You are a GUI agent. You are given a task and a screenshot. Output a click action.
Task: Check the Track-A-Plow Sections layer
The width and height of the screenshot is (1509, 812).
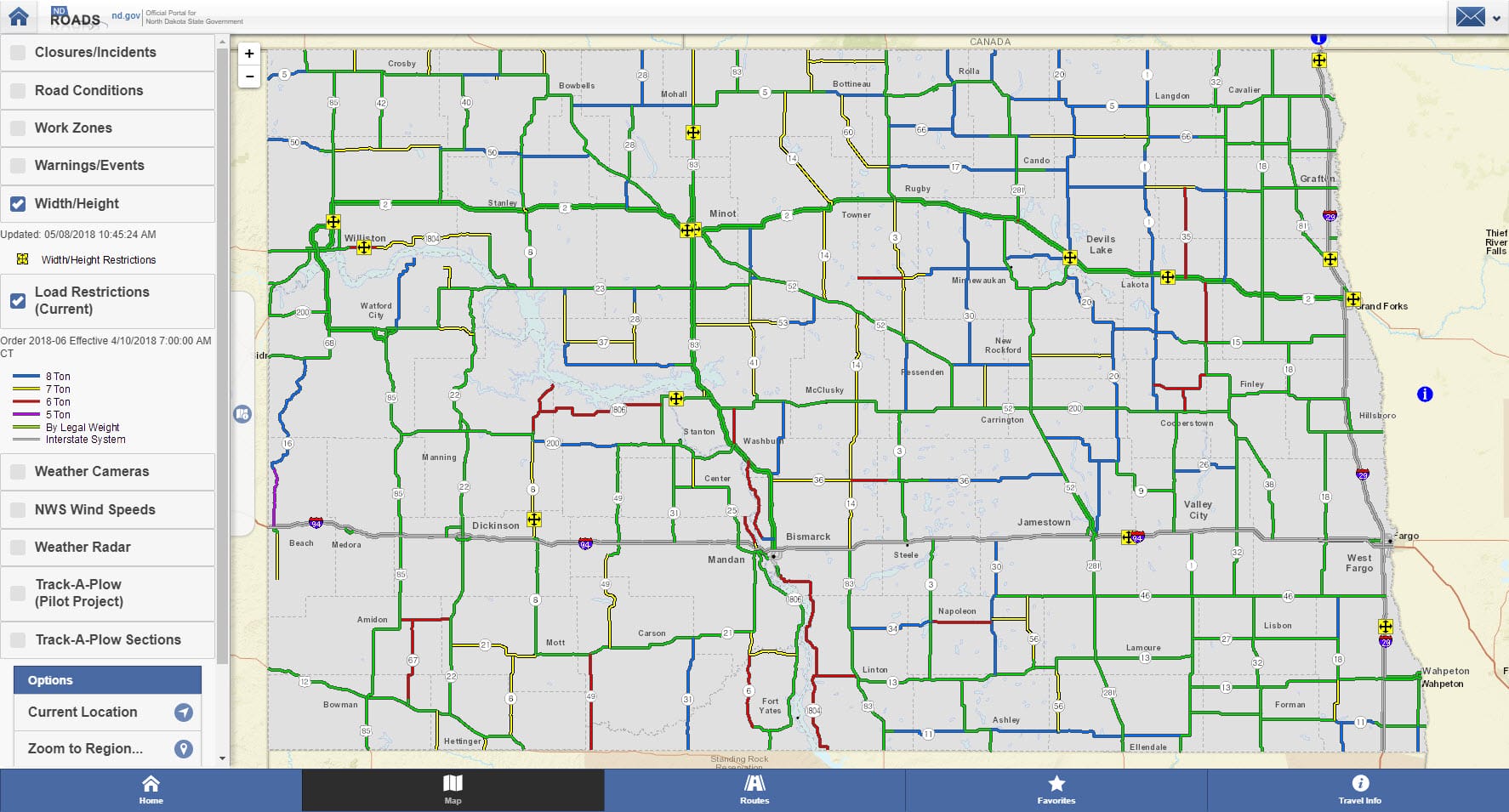click(x=18, y=640)
